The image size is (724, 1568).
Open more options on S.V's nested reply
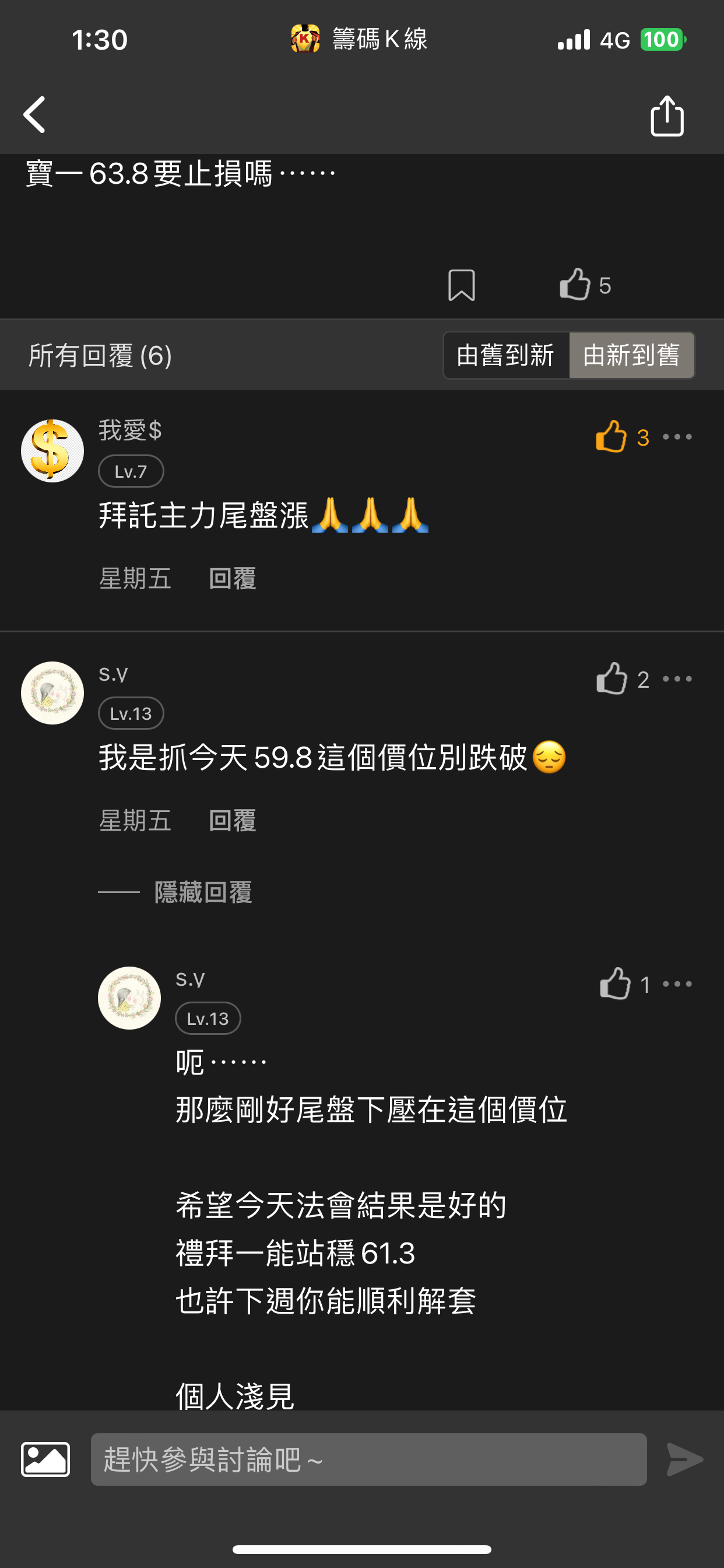(x=677, y=984)
